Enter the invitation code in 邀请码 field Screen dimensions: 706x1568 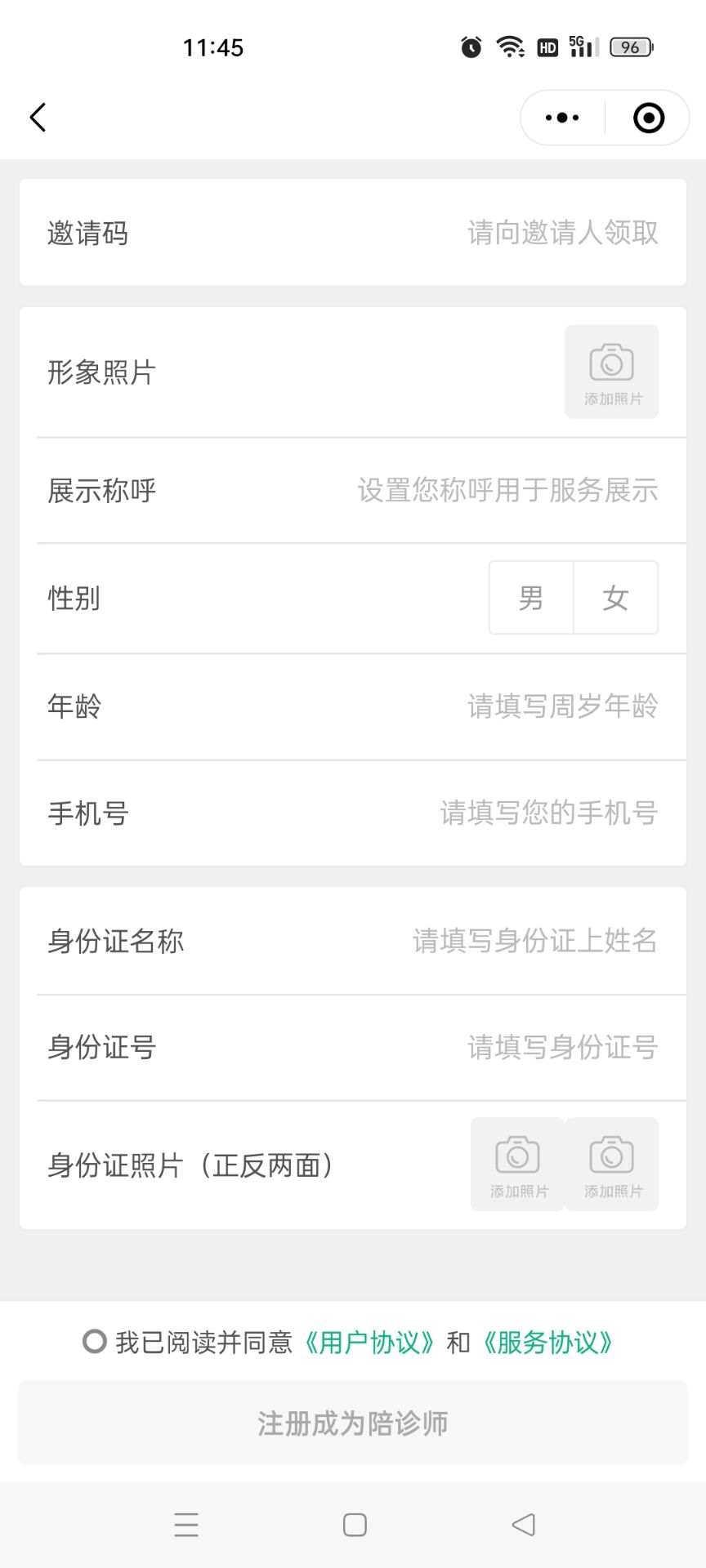[353, 233]
